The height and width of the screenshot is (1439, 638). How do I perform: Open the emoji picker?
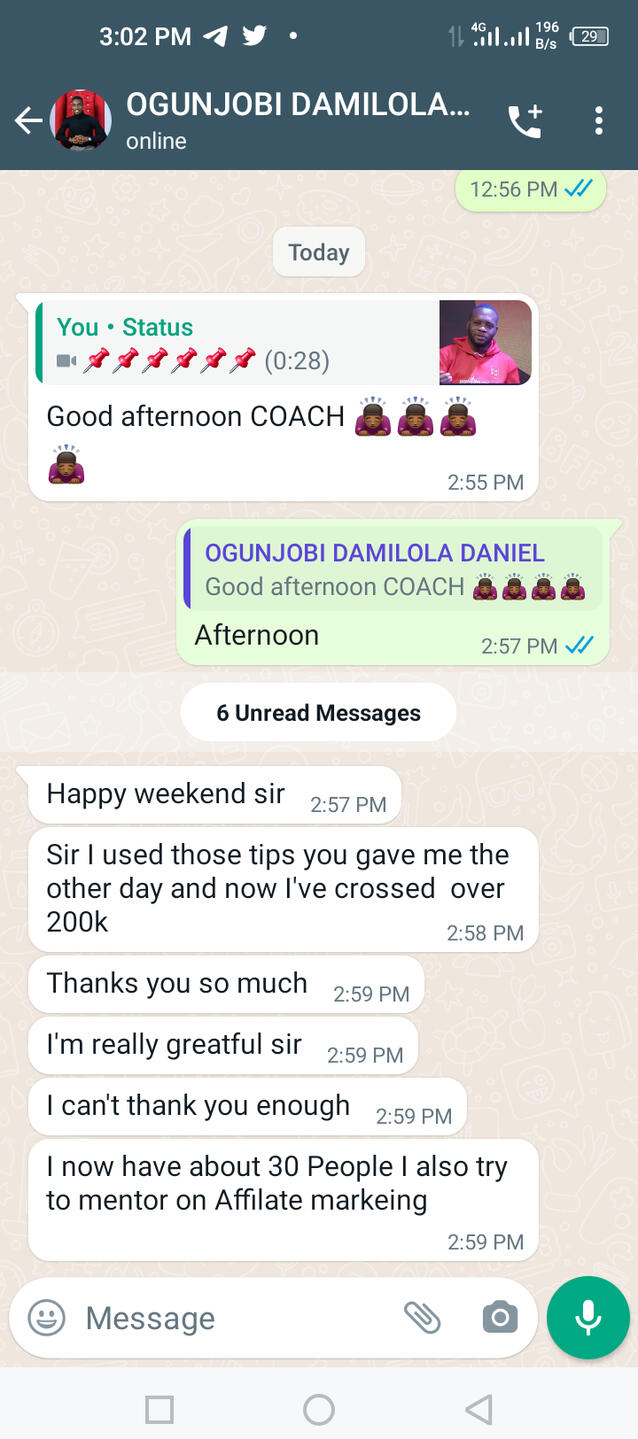[46, 1317]
